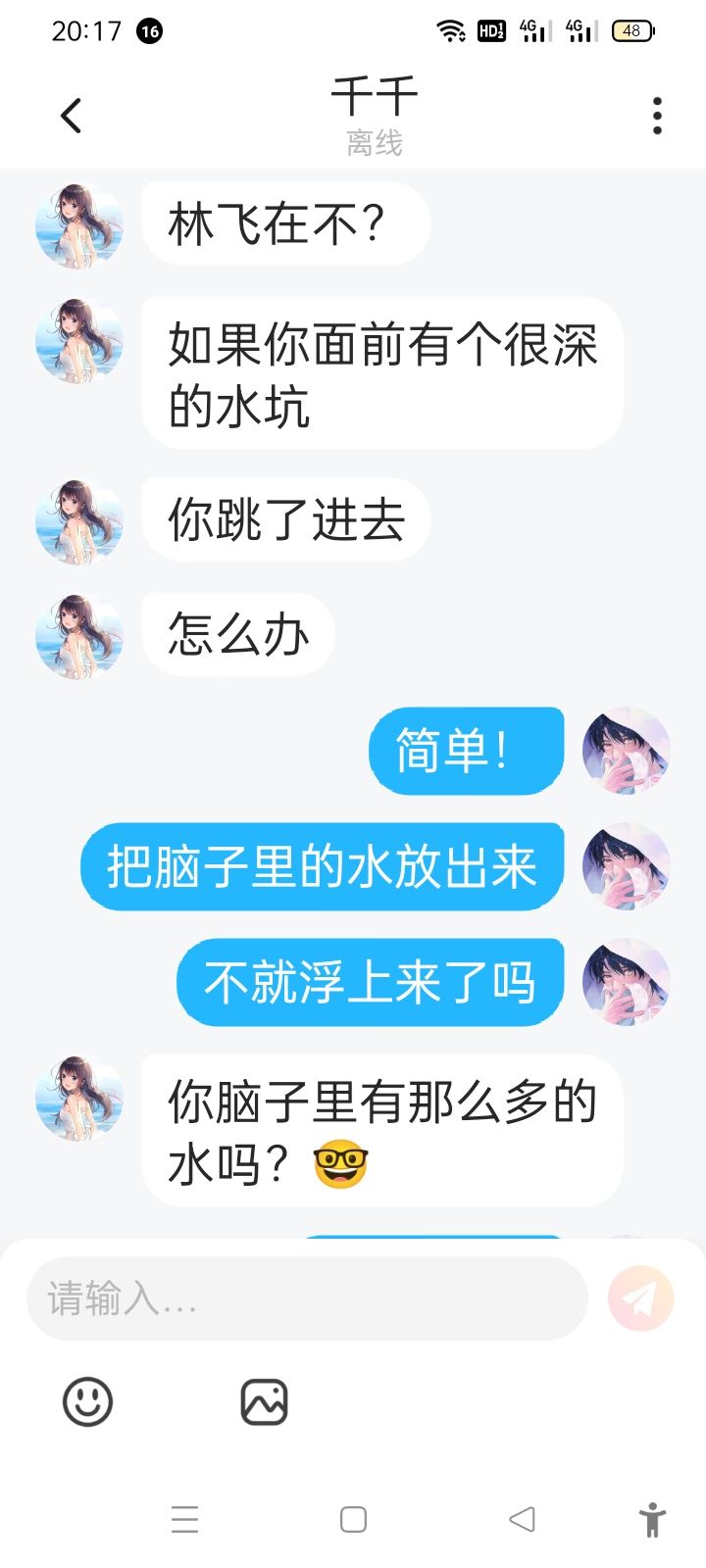Tap the system home button
Image resolution: width=706 pixels, height=1568 pixels.
[x=353, y=1519]
